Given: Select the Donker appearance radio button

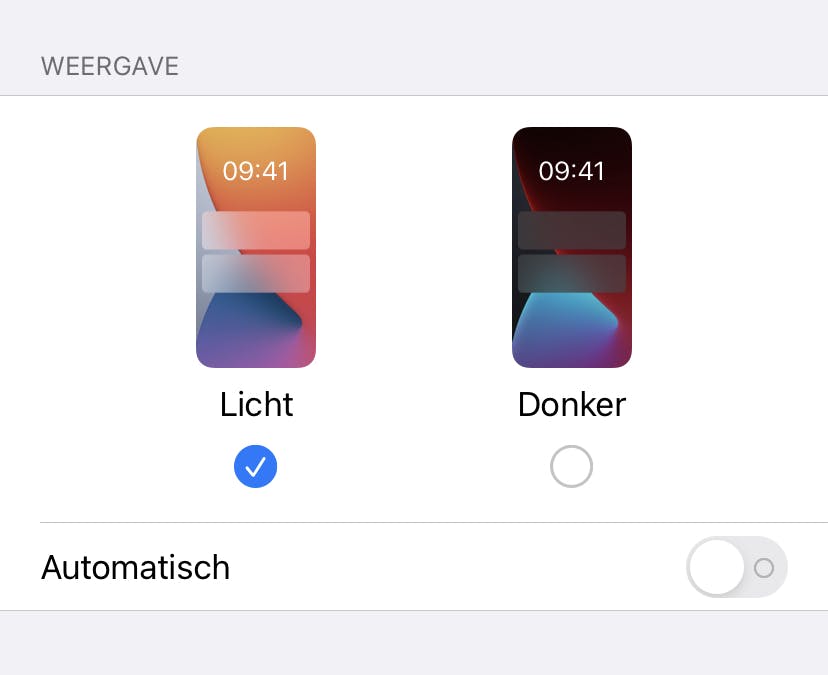Looking at the screenshot, I should click(x=571, y=466).
